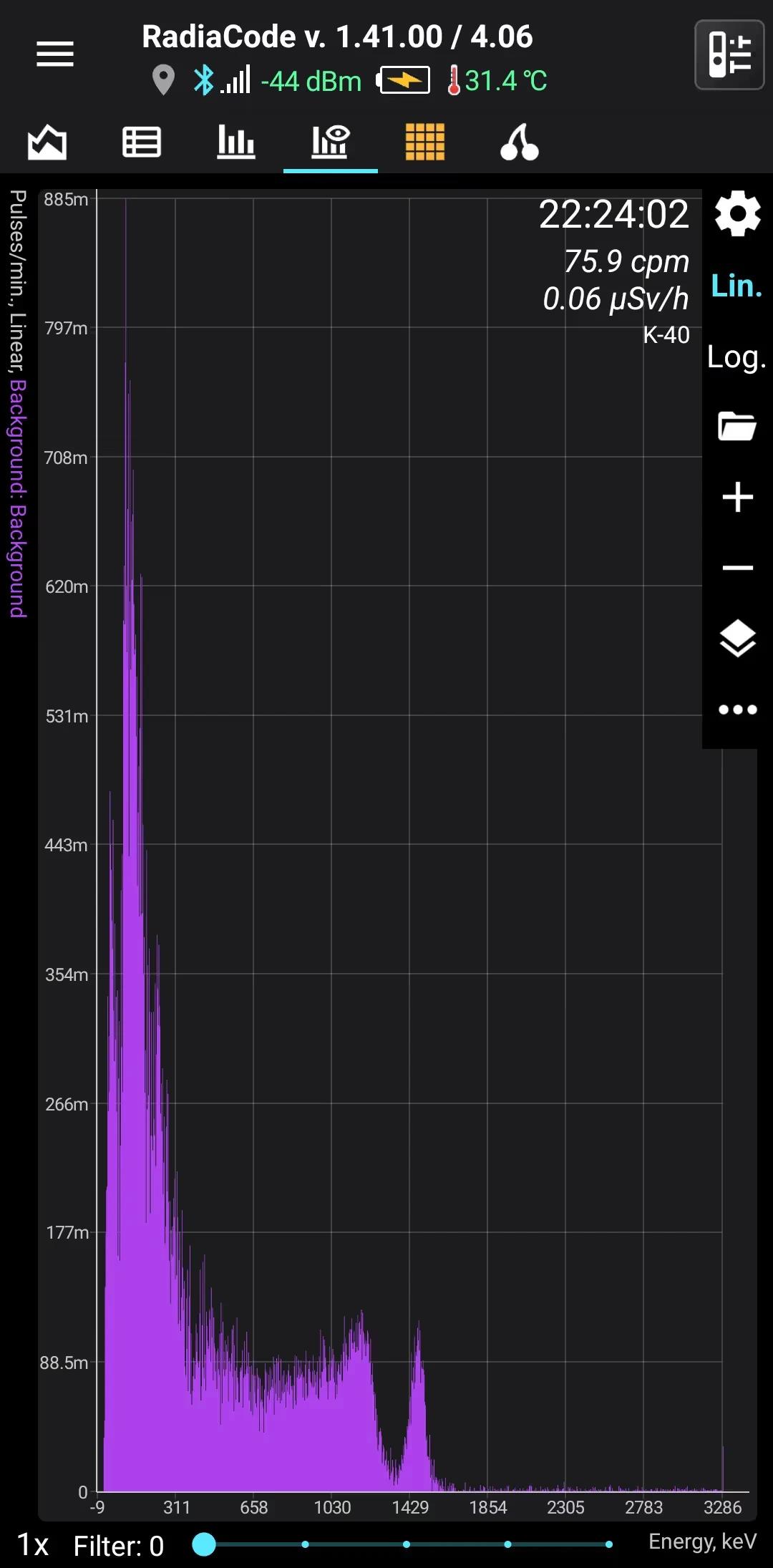Open the hamburger navigation menu

(55, 54)
